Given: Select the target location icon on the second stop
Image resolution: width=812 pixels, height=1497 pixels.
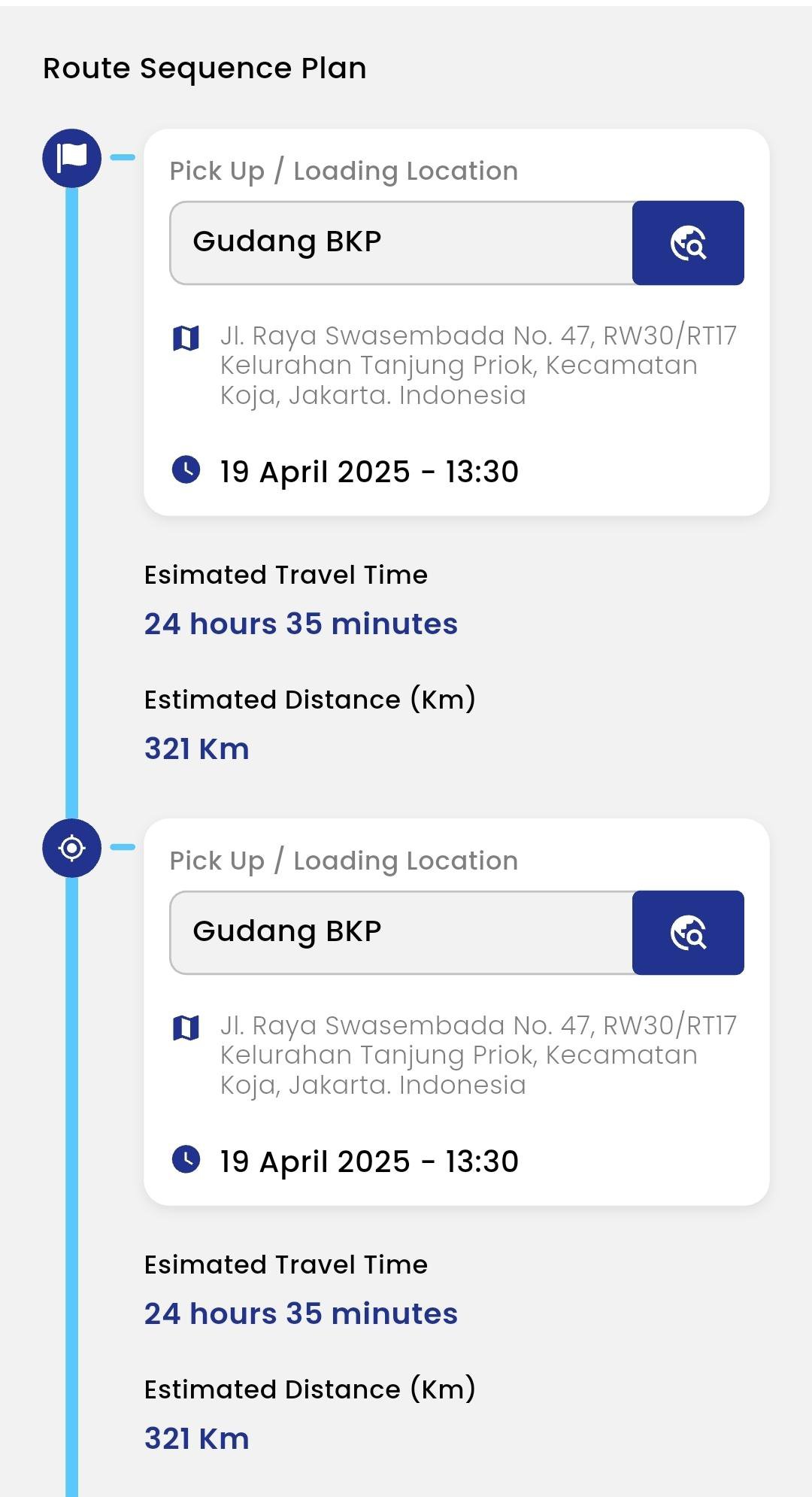Looking at the screenshot, I should click(x=71, y=848).
